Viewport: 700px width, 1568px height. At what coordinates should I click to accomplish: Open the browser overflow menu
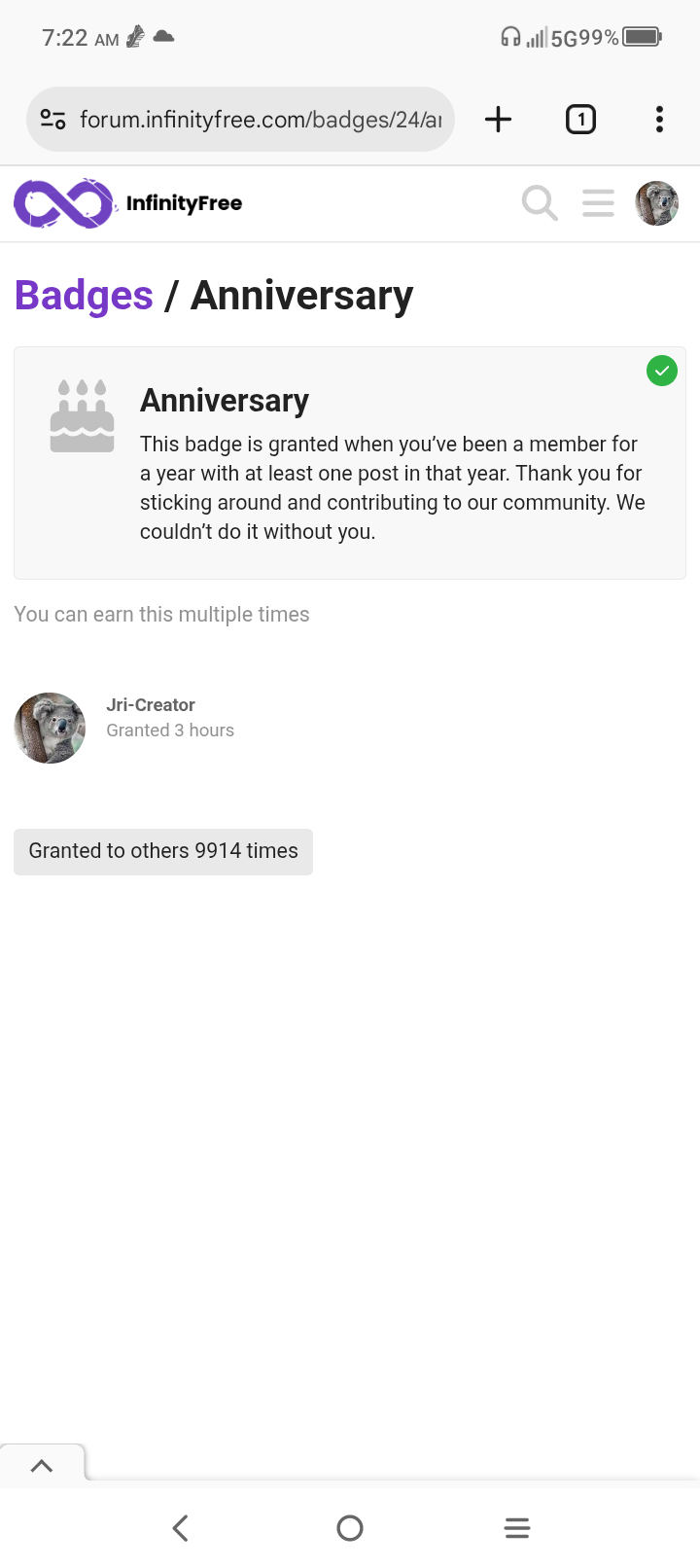coord(659,120)
